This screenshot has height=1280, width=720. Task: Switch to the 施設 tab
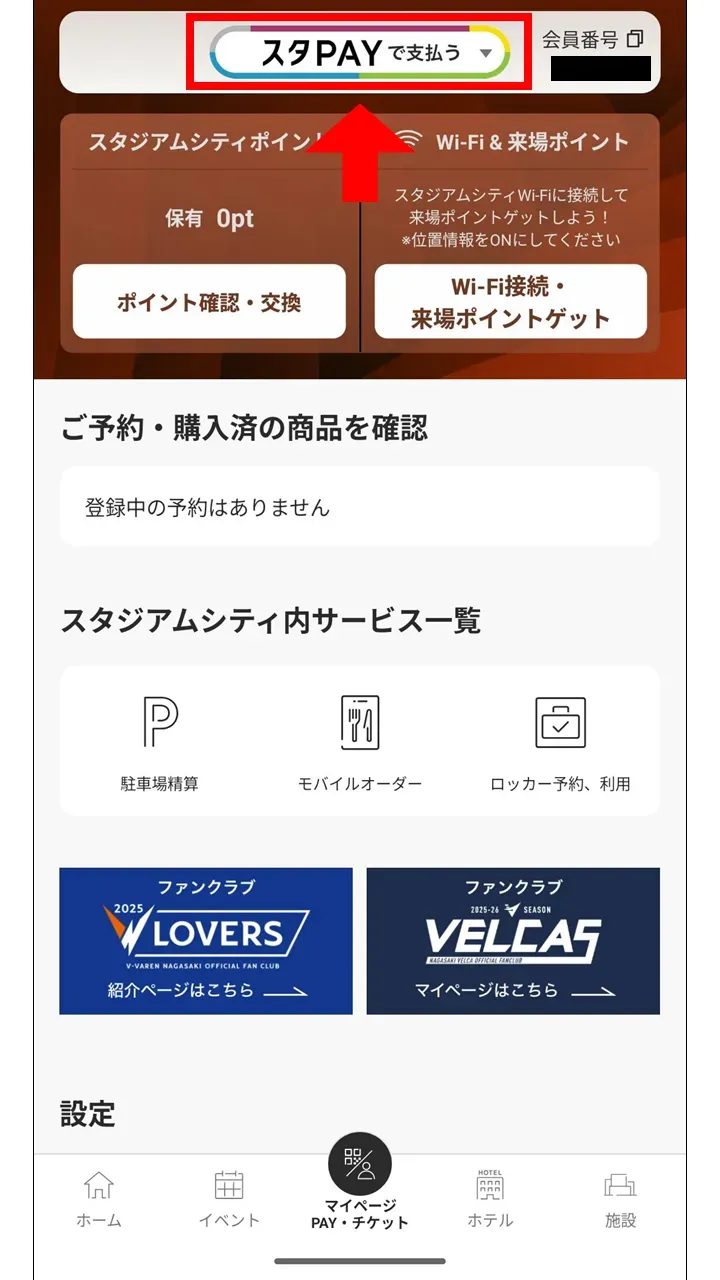pos(620,1199)
